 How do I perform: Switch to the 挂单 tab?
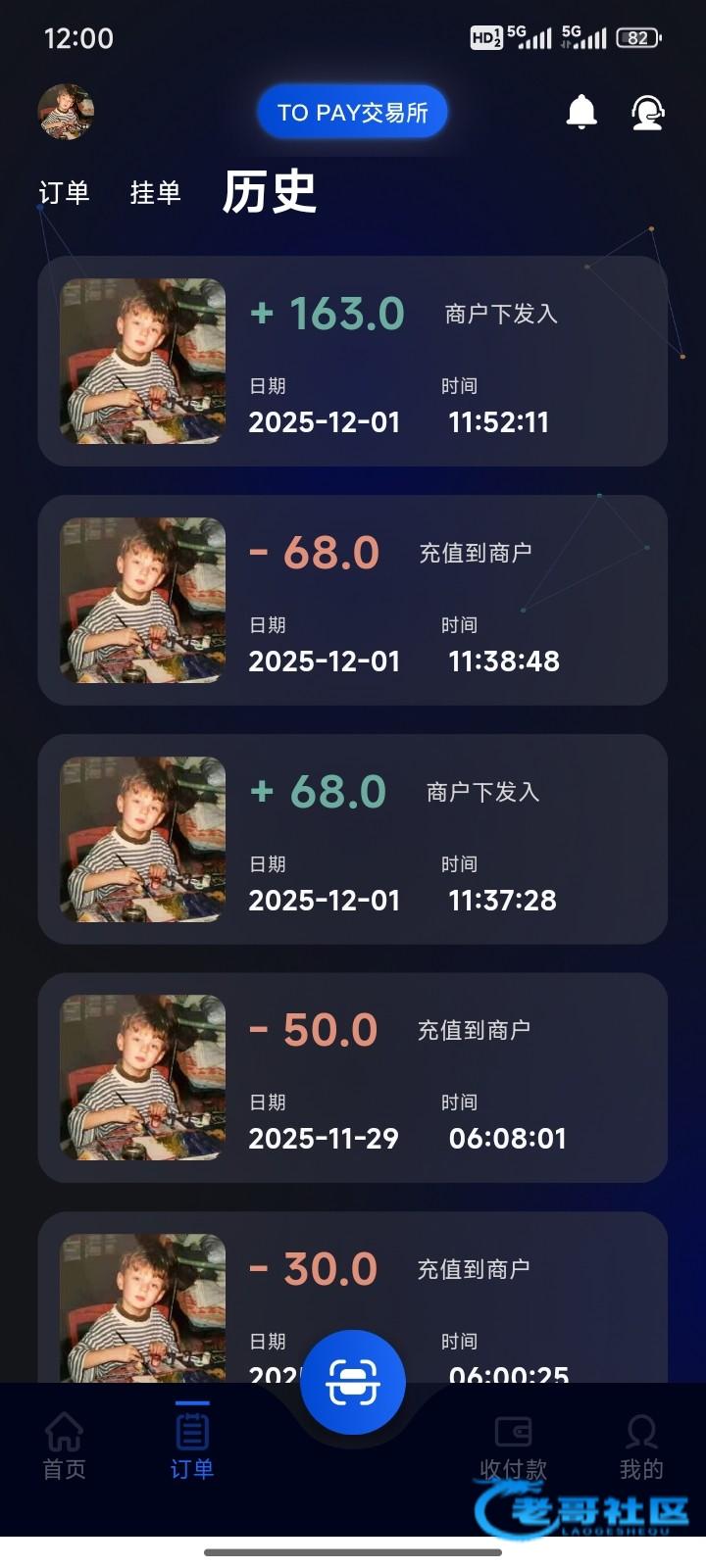(x=155, y=193)
